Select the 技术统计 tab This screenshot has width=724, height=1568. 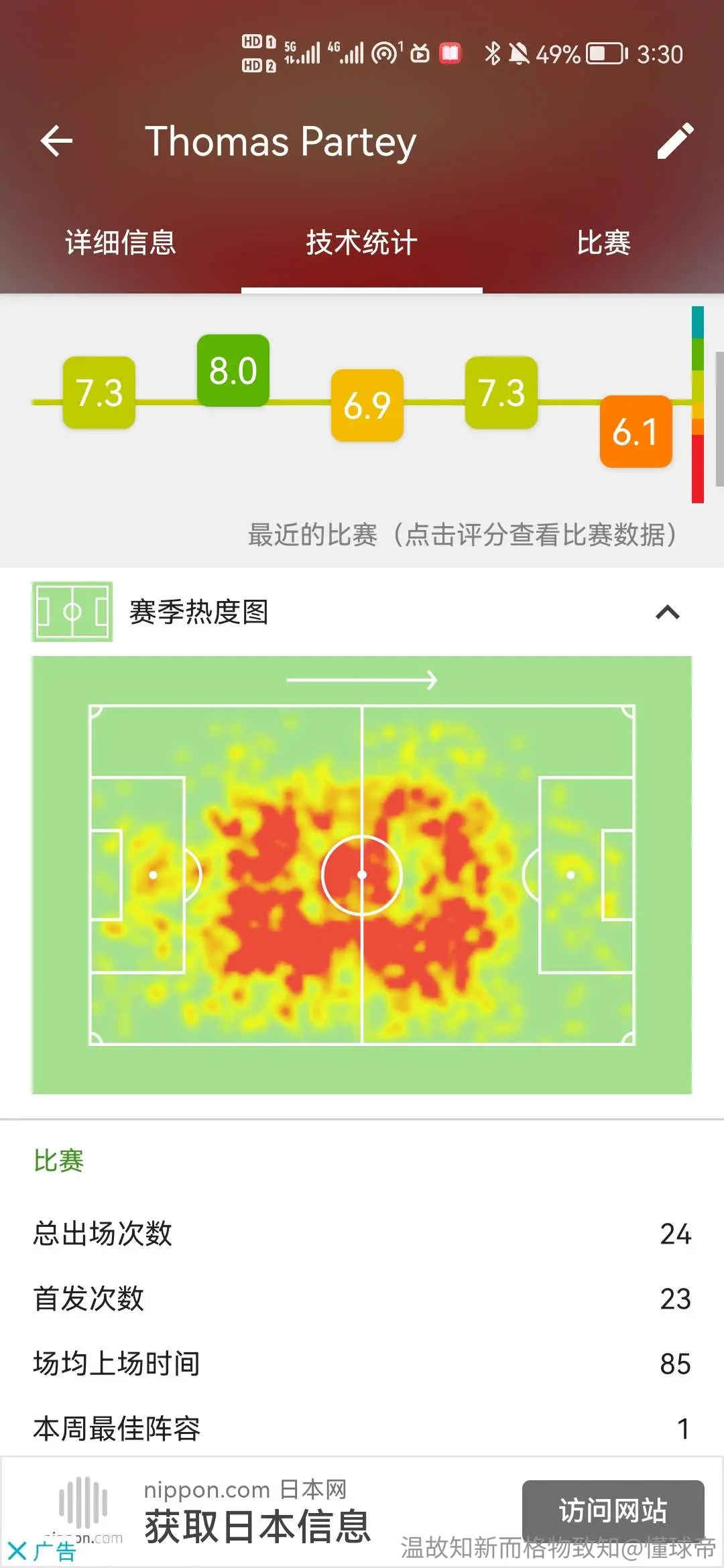pos(362,243)
